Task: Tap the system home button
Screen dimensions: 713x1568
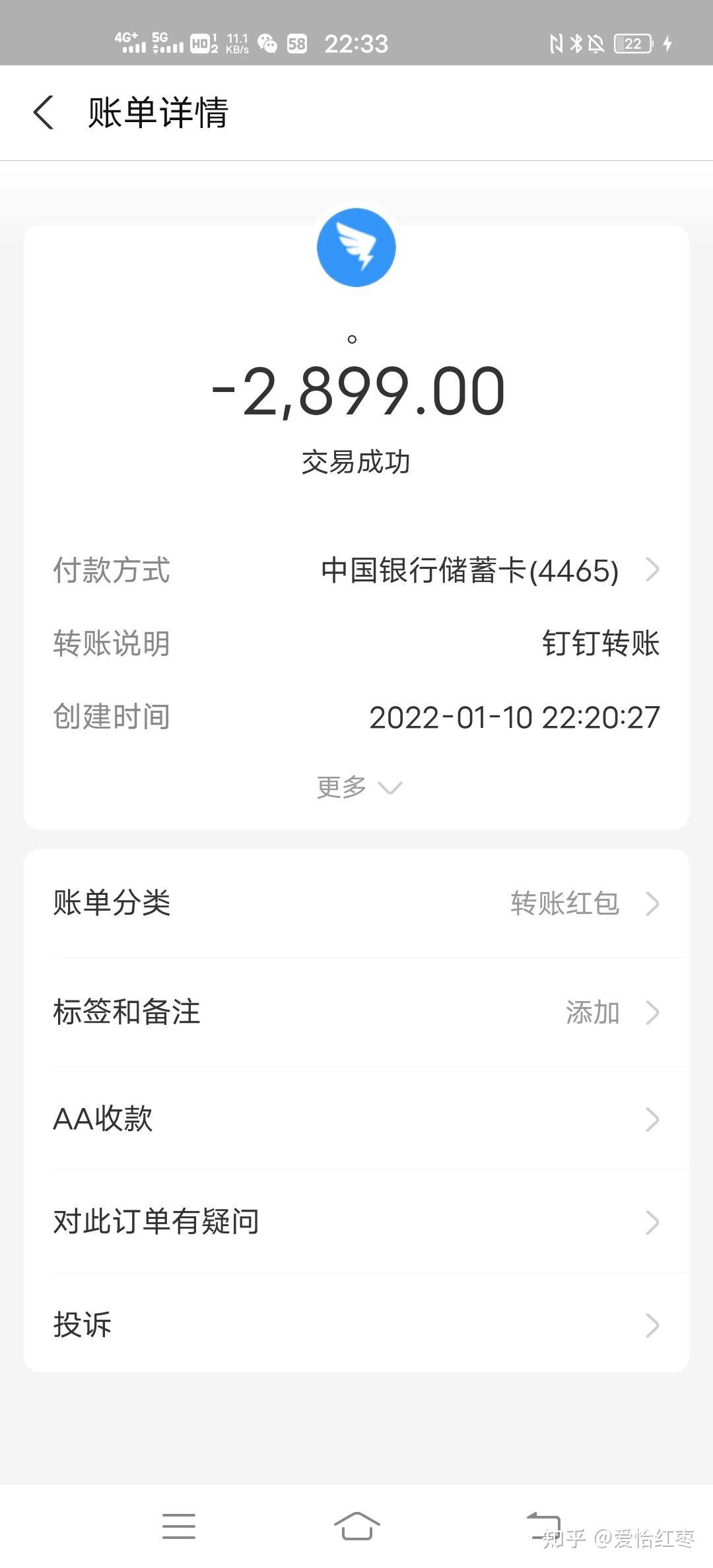Action: pyautogui.click(x=356, y=1526)
